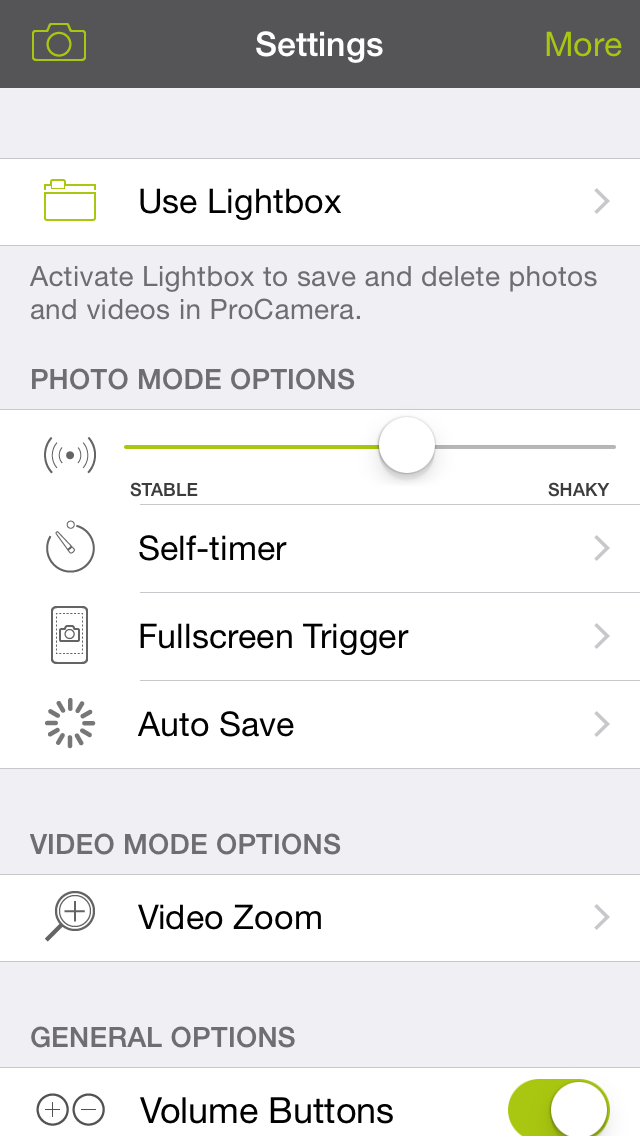Open More in the top bar
The width and height of the screenshot is (640, 1136).
[583, 44]
